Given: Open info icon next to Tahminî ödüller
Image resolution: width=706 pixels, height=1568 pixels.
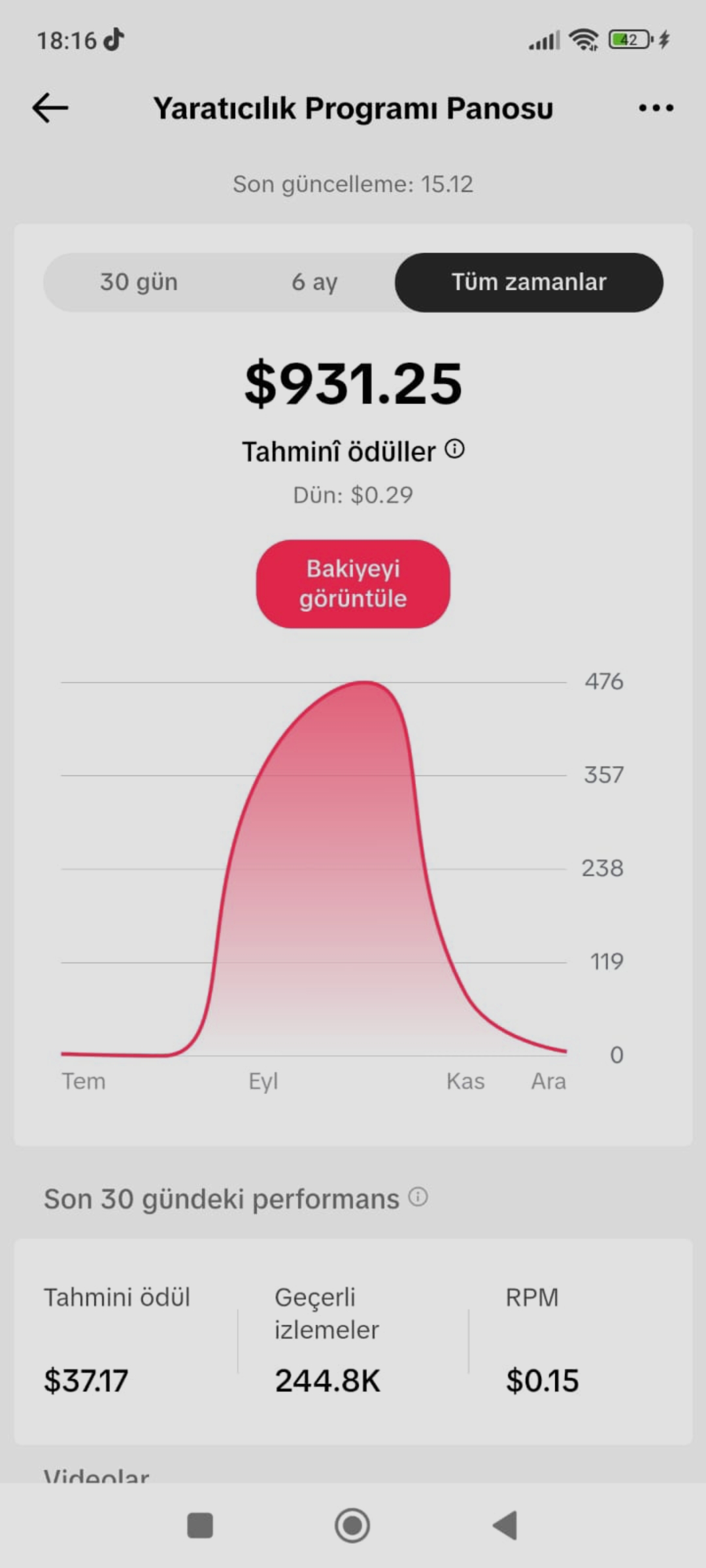Looking at the screenshot, I should pos(454,449).
